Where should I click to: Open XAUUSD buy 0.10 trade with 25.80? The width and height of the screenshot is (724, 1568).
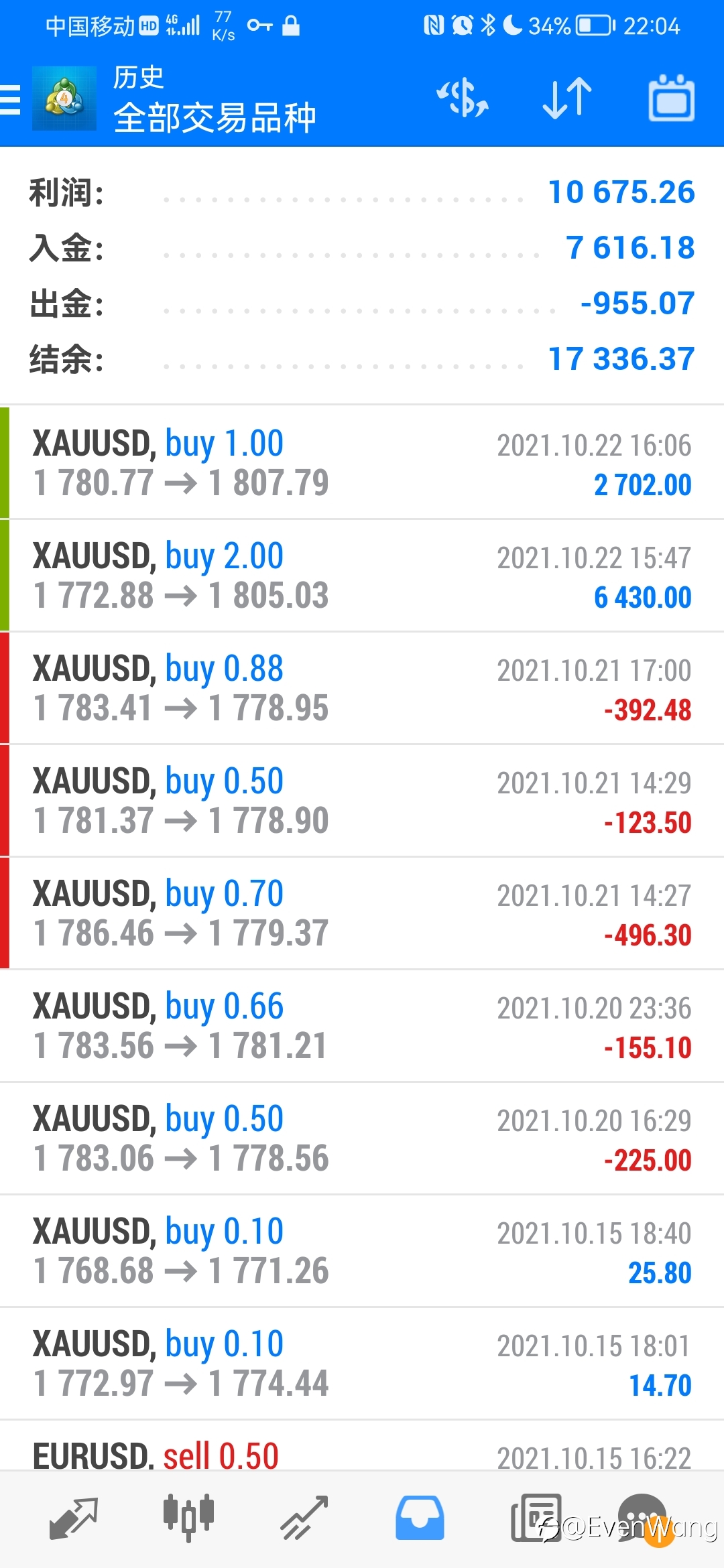tap(362, 1250)
